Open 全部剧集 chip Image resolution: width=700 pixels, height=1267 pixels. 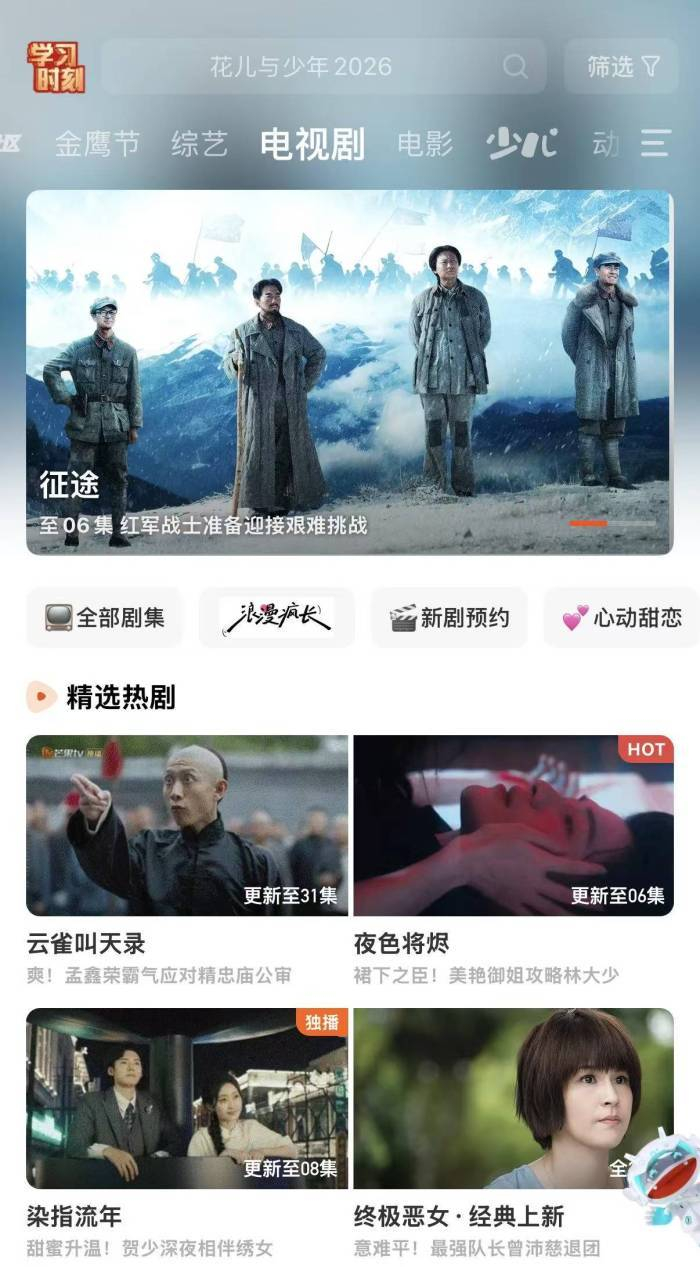point(105,618)
